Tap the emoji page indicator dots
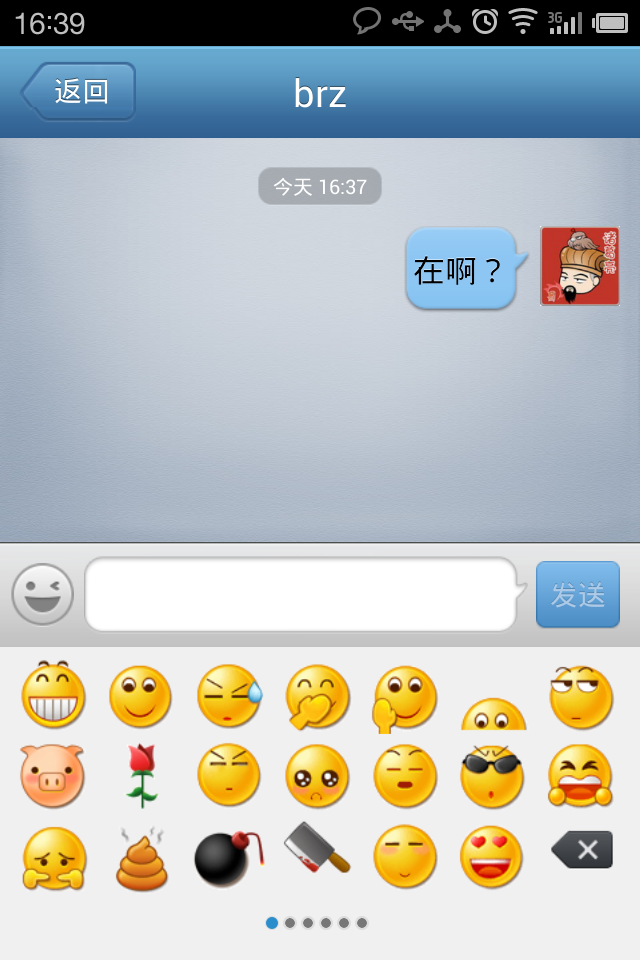The height and width of the screenshot is (960, 640). click(x=316, y=923)
